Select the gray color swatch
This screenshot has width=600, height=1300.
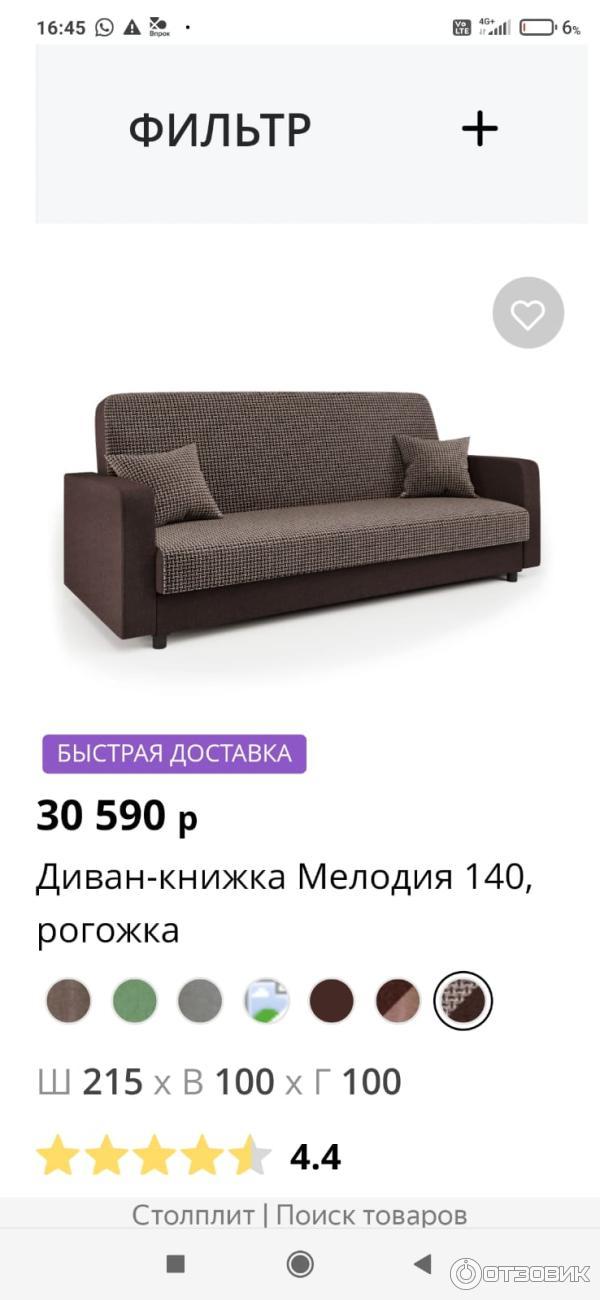(x=200, y=1001)
